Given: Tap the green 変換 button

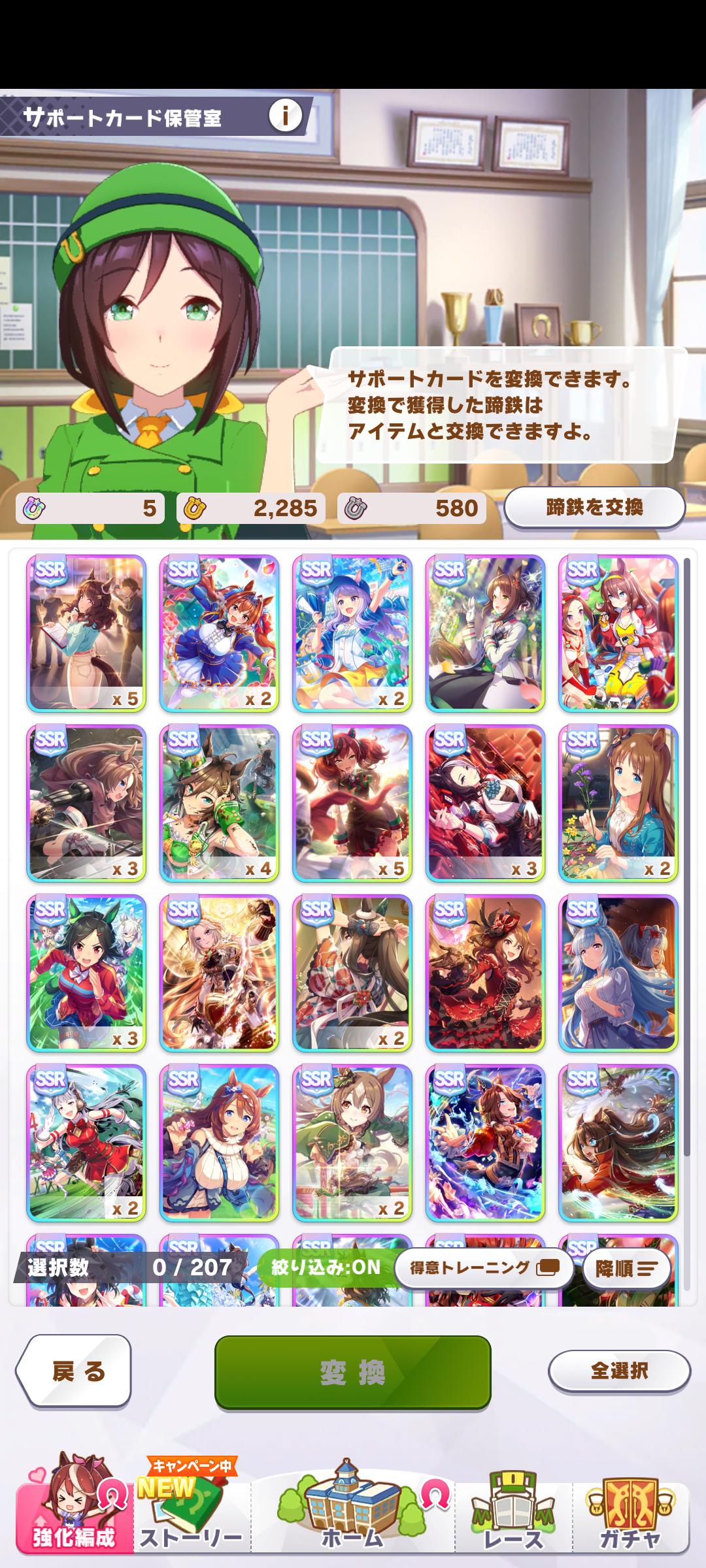Looking at the screenshot, I should coord(352,1371).
